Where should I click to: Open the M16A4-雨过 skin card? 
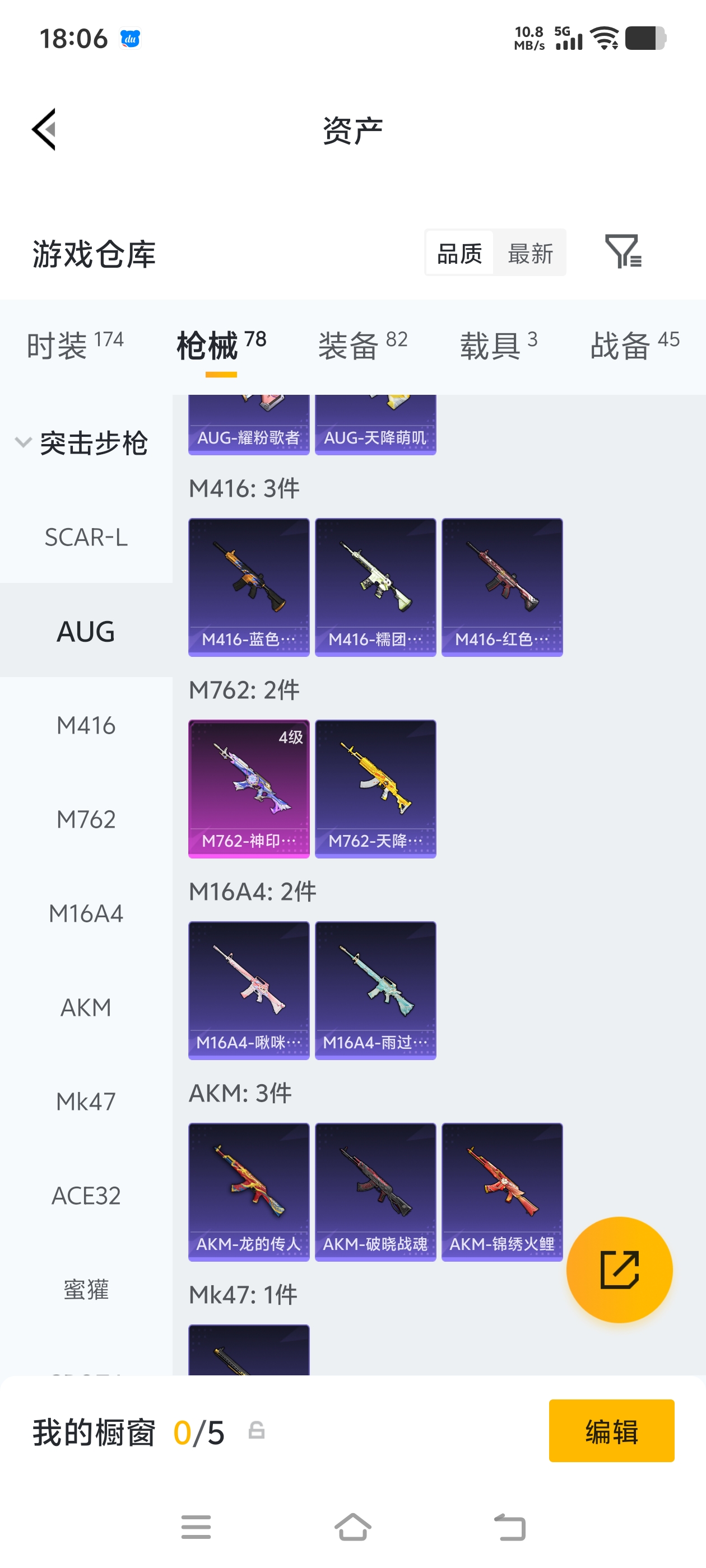click(x=375, y=990)
